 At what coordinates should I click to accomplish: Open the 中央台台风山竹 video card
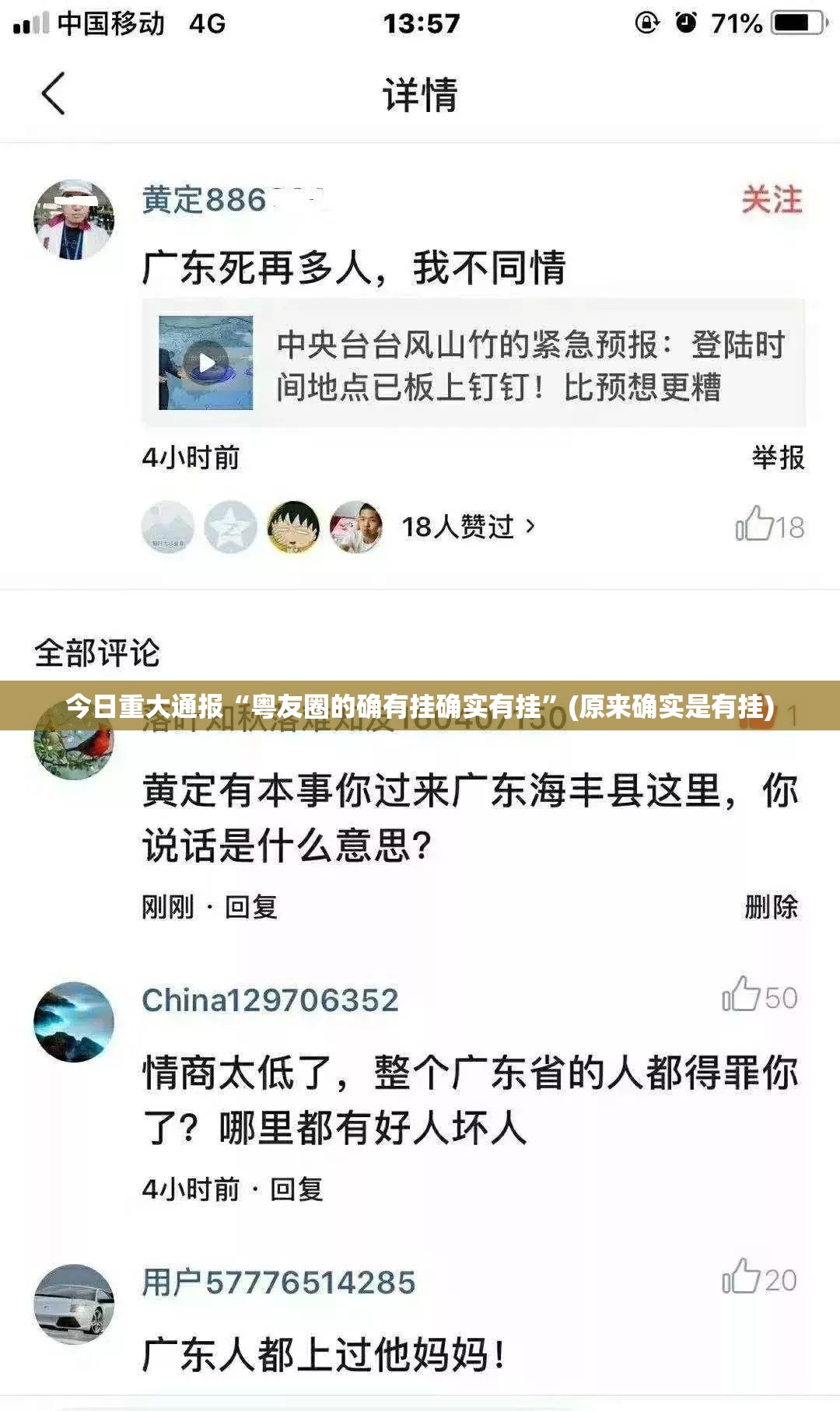point(473,363)
